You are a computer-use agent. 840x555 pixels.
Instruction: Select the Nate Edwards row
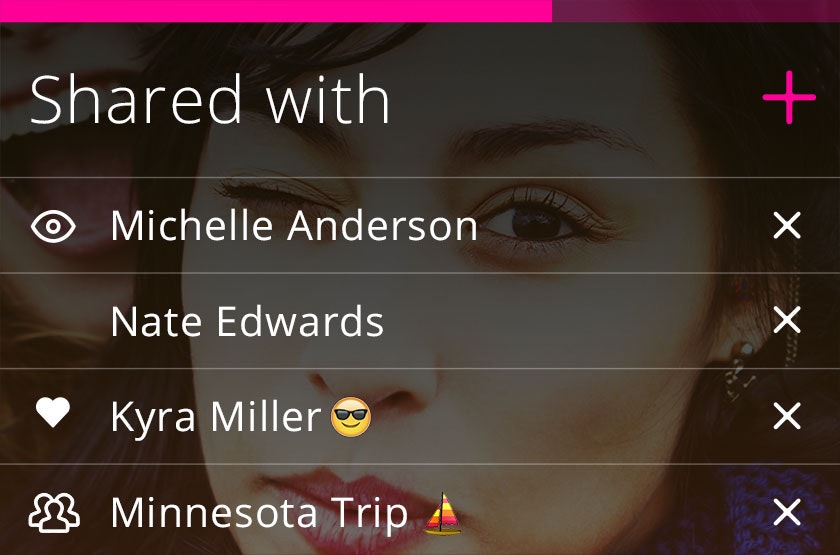[247, 322]
